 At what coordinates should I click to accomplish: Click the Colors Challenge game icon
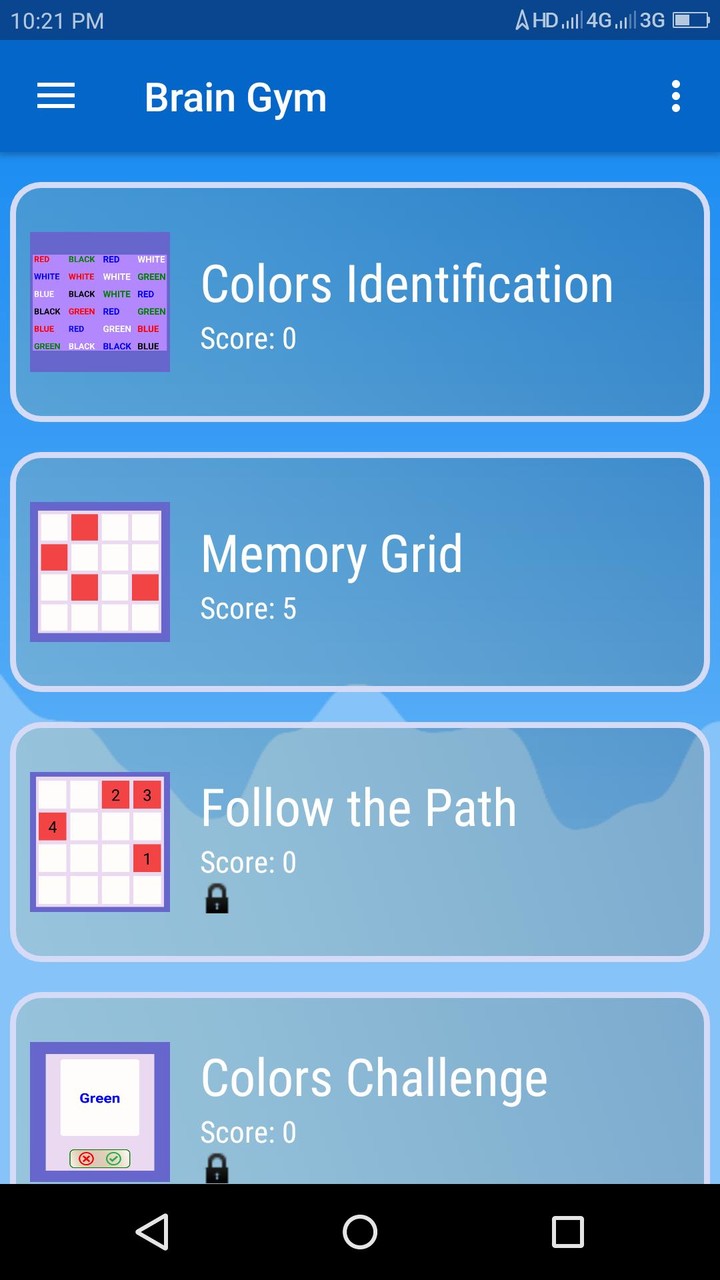click(99, 1110)
